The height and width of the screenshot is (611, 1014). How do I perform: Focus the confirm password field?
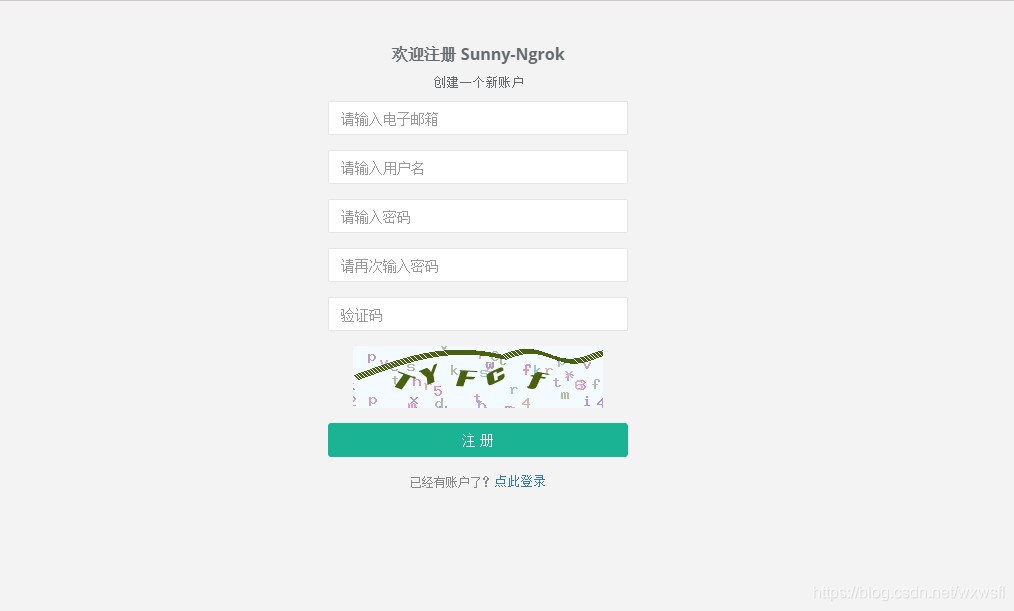[x=477, y=265]
